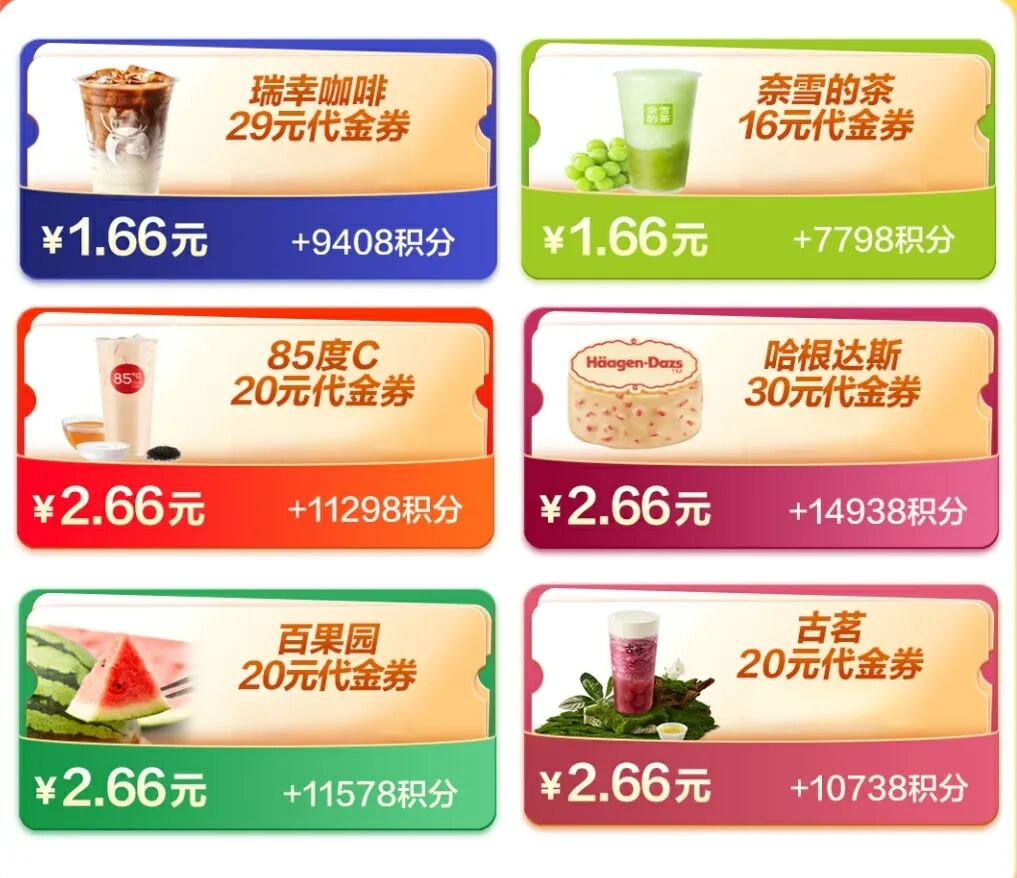Screen dimensions: 1017x878
Task: View the 古茗 20元代金券 coupon
Action: [760, 706]
